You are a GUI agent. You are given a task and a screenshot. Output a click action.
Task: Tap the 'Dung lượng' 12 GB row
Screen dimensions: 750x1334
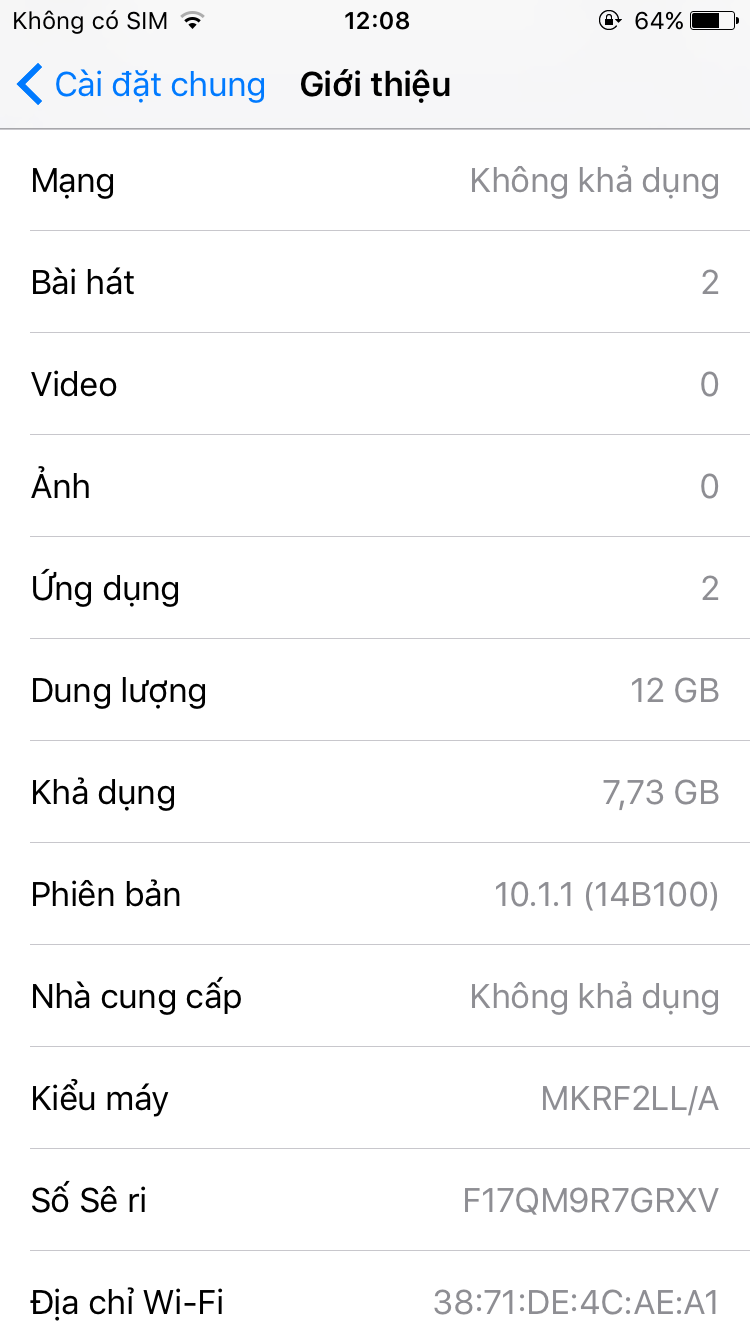click(375, 690)
